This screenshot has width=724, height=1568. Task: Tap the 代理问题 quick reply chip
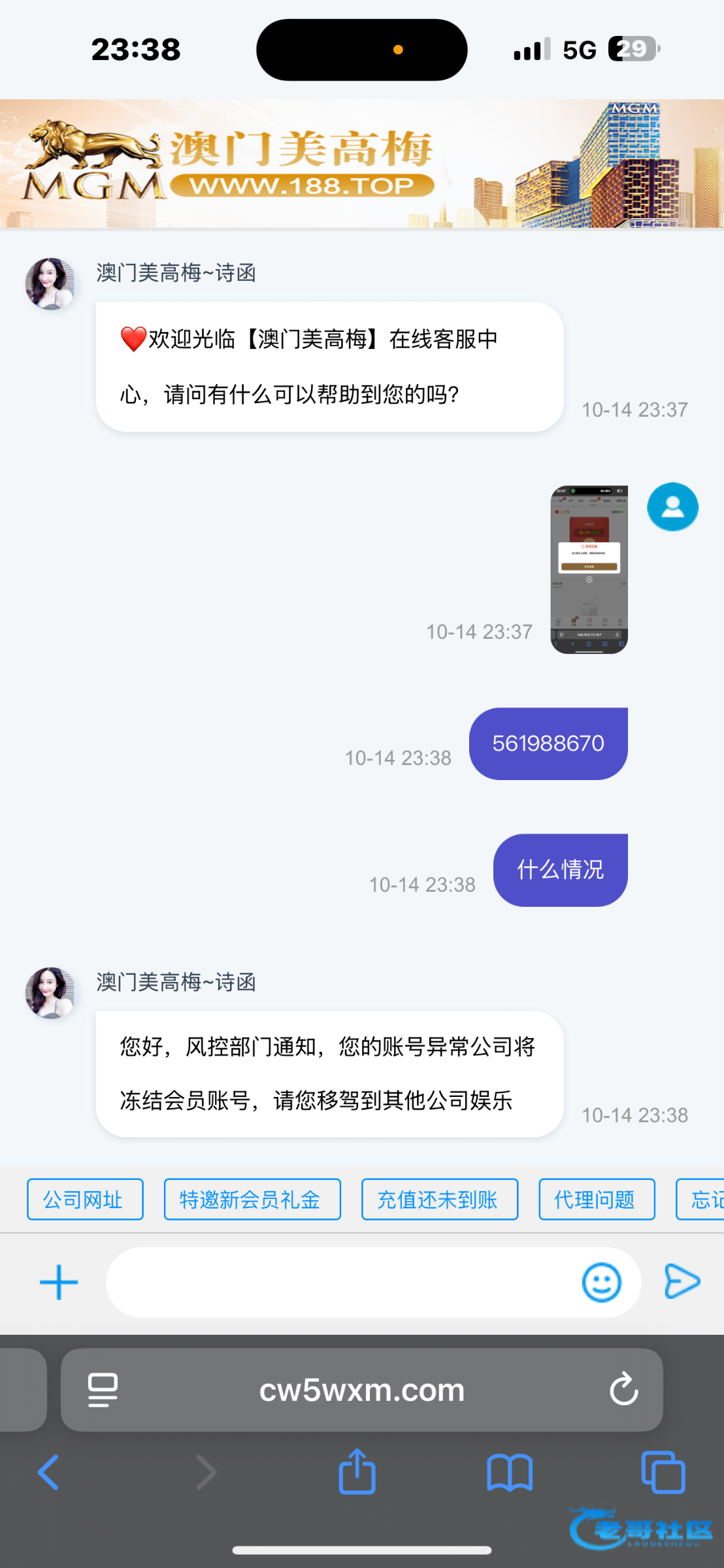[x=596, y=1200]
